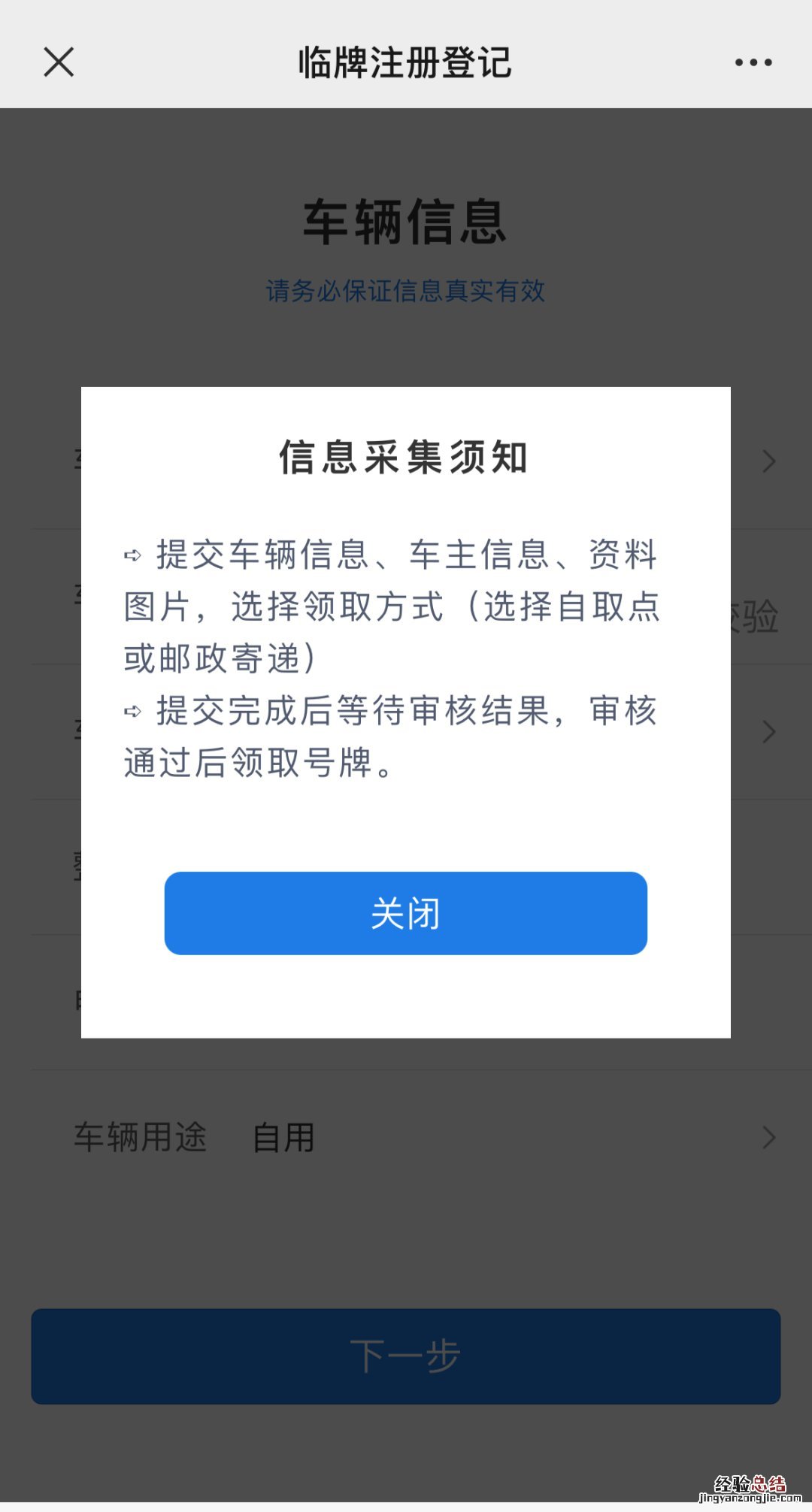Open the three-dot overflow menu
Screen dimensions: 812x1512
[x=753, y=62]
